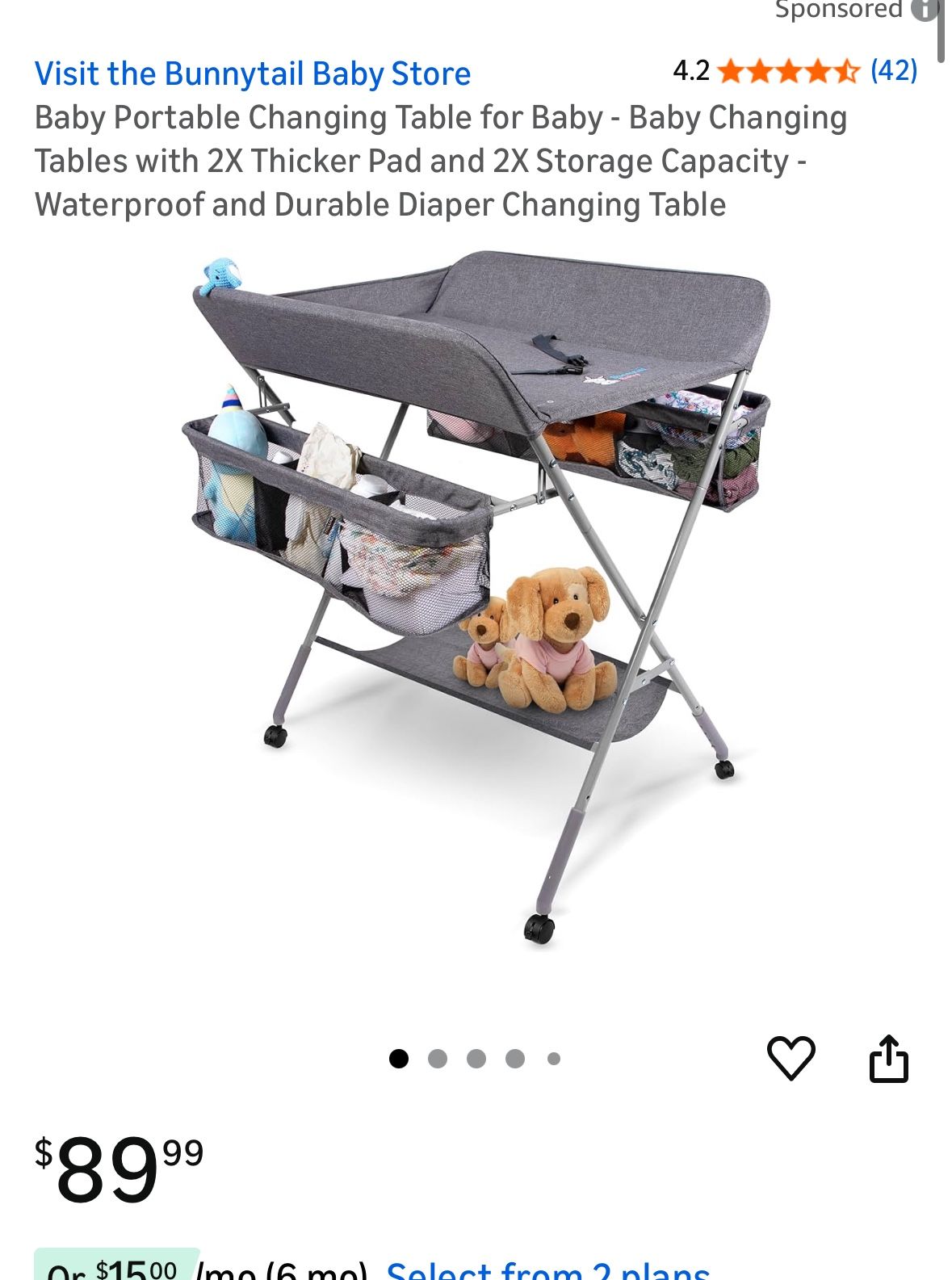The height and width of the screenshot is (1280, 952).
Task: Open the Sponsored info icon
Action: pos(923,9)
